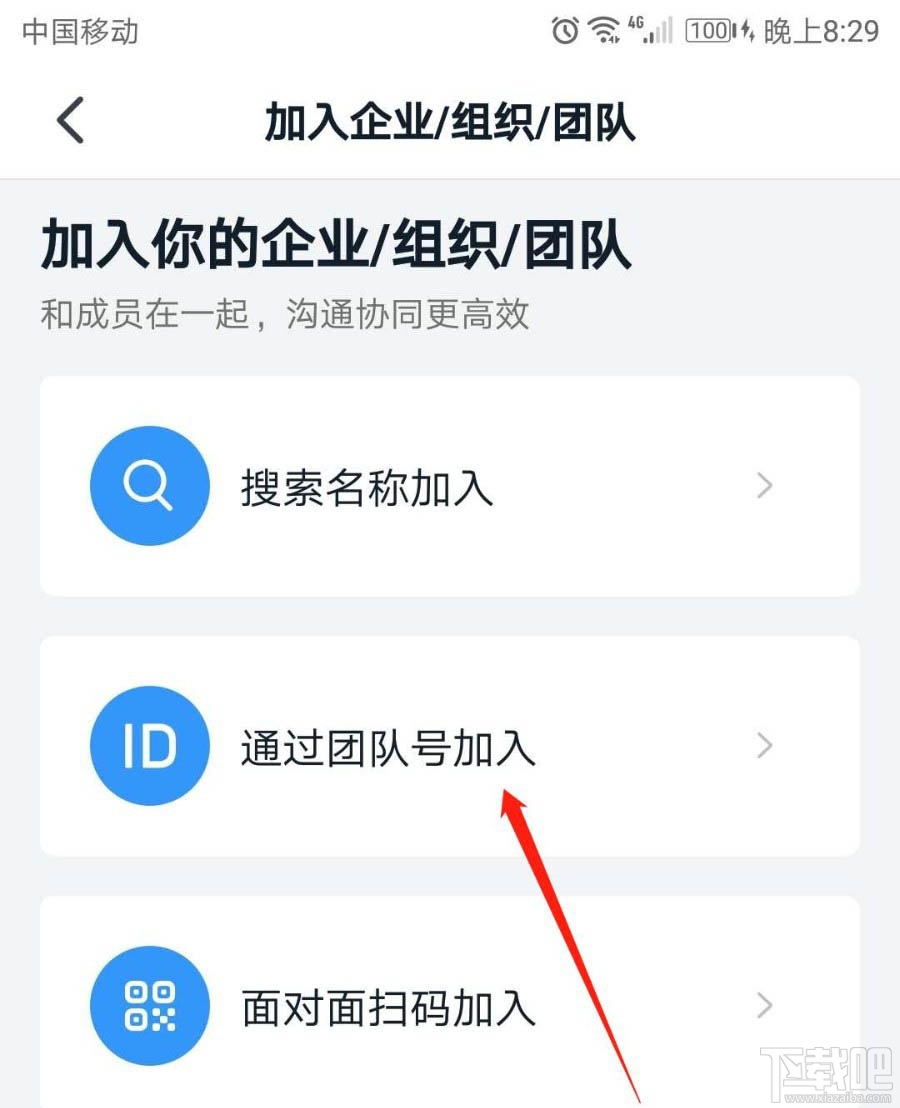Tap the search magnifier icon for name search
This screenshot has width=900, height=1108.
[x=149, y=486]
